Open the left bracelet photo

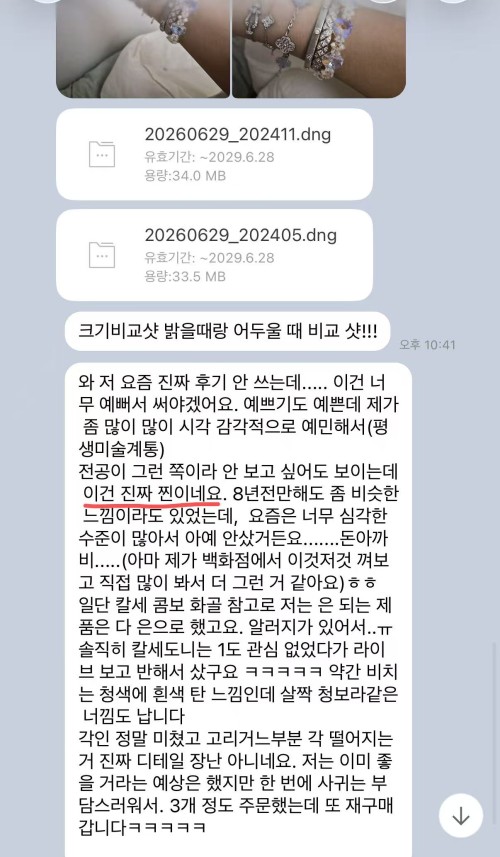coord(143,49)
